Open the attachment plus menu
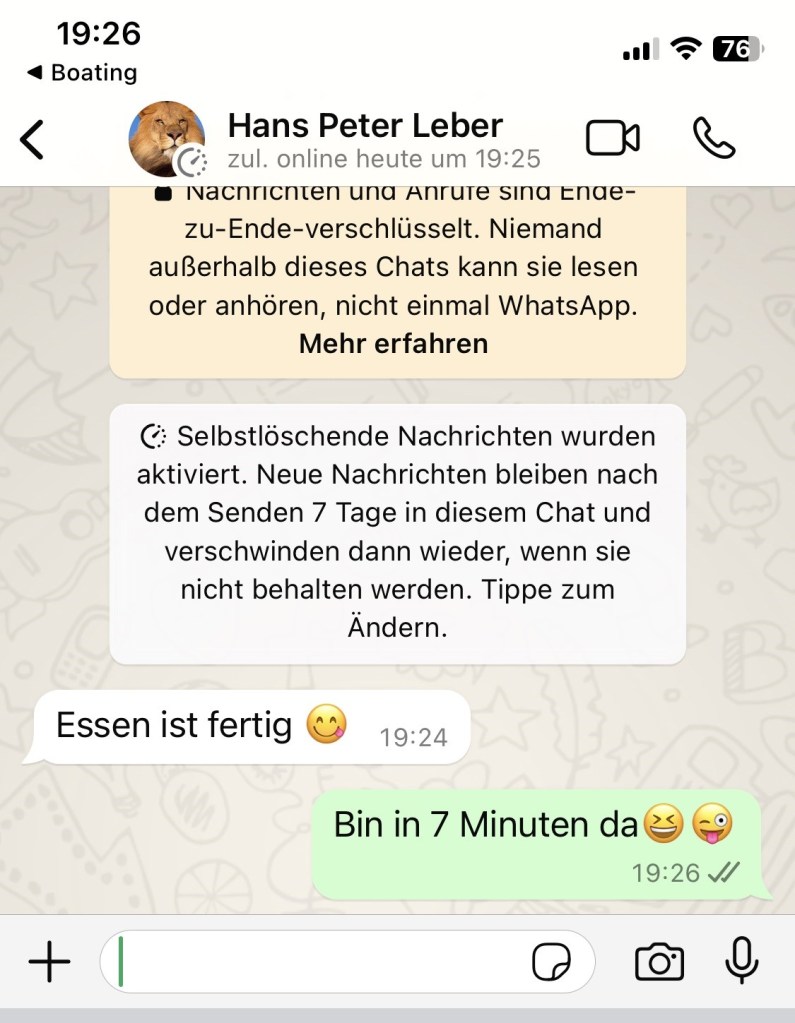The image size is (795, 1023). point(49,963)
